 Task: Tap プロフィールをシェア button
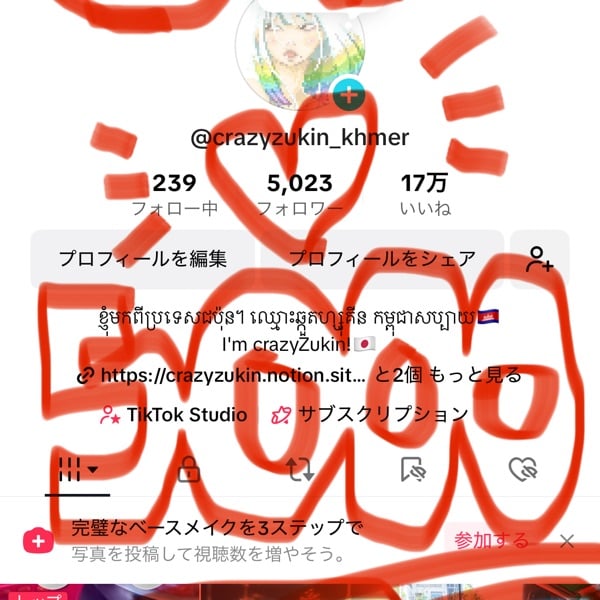tap(383, 259)
